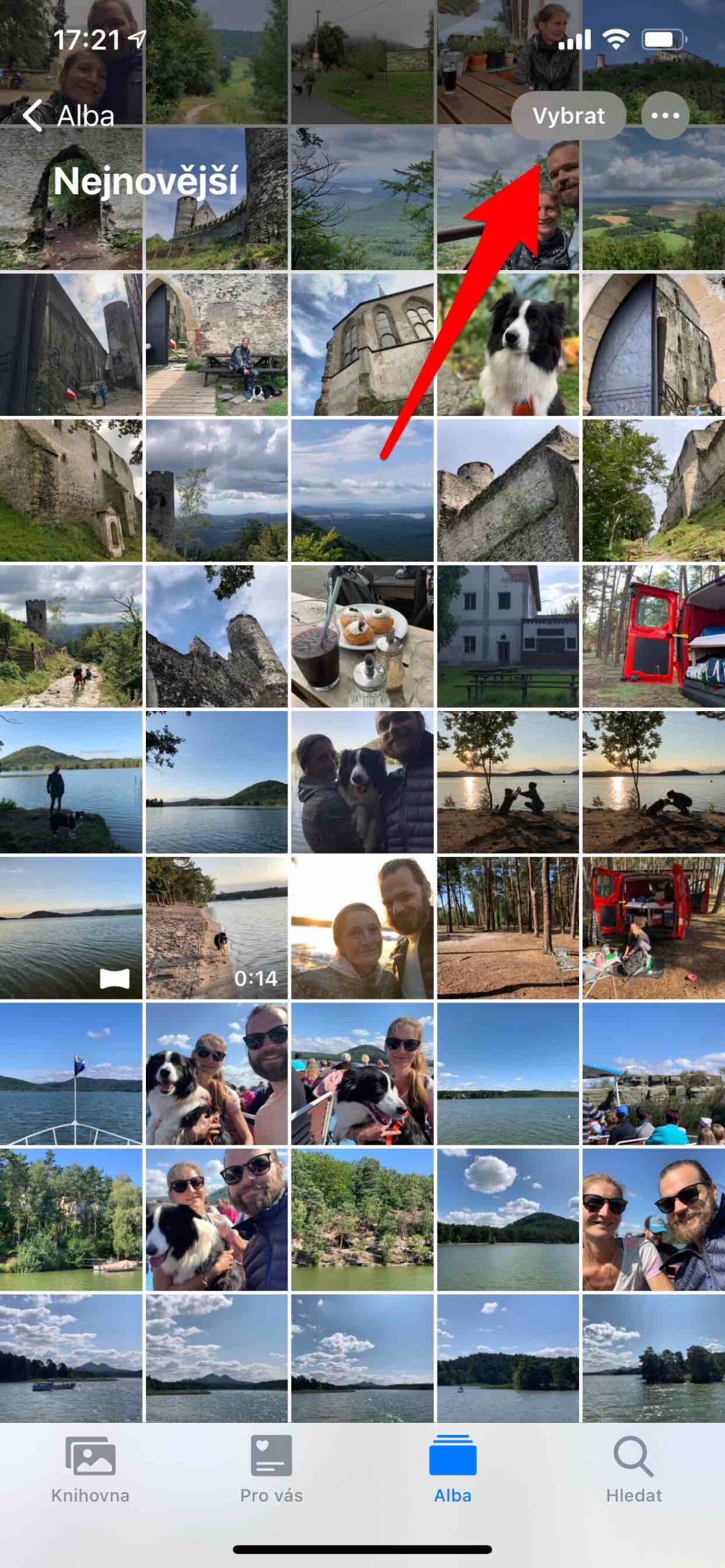Go back to Alba albums list
The height and width of the screenshot is (1568, 725).
point(69,116)
